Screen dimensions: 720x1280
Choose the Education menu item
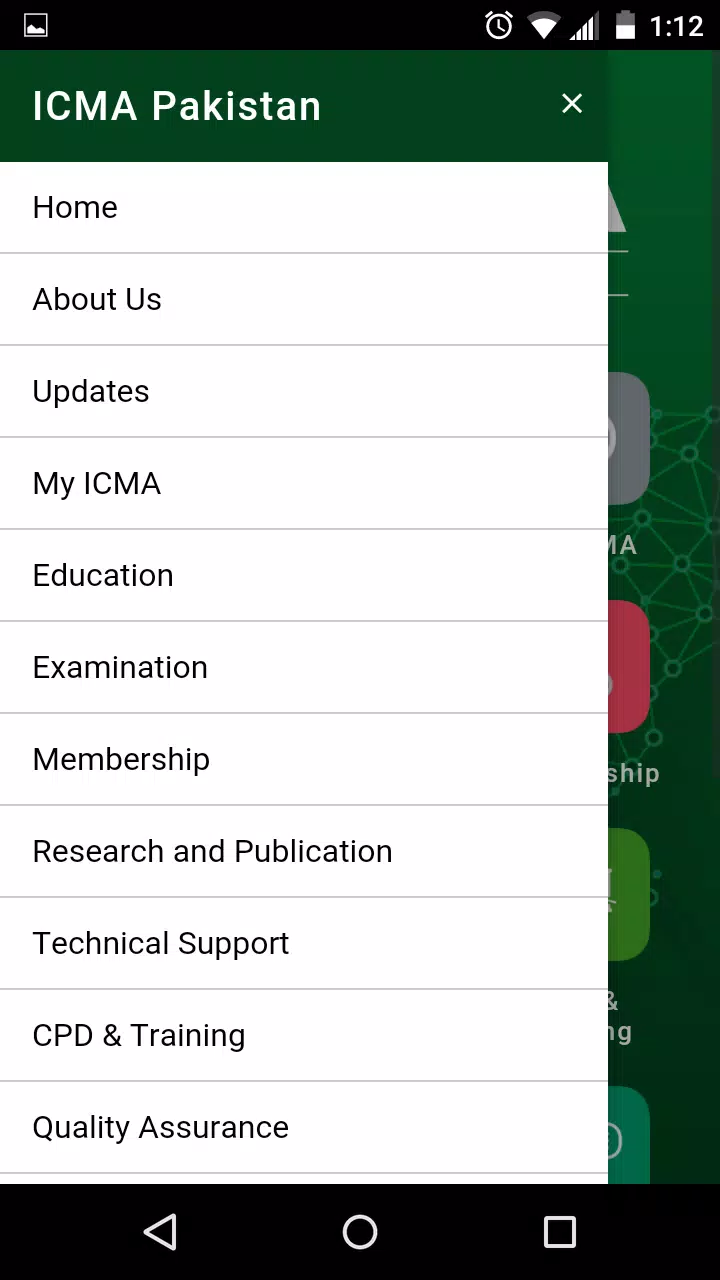coord(304,575)
